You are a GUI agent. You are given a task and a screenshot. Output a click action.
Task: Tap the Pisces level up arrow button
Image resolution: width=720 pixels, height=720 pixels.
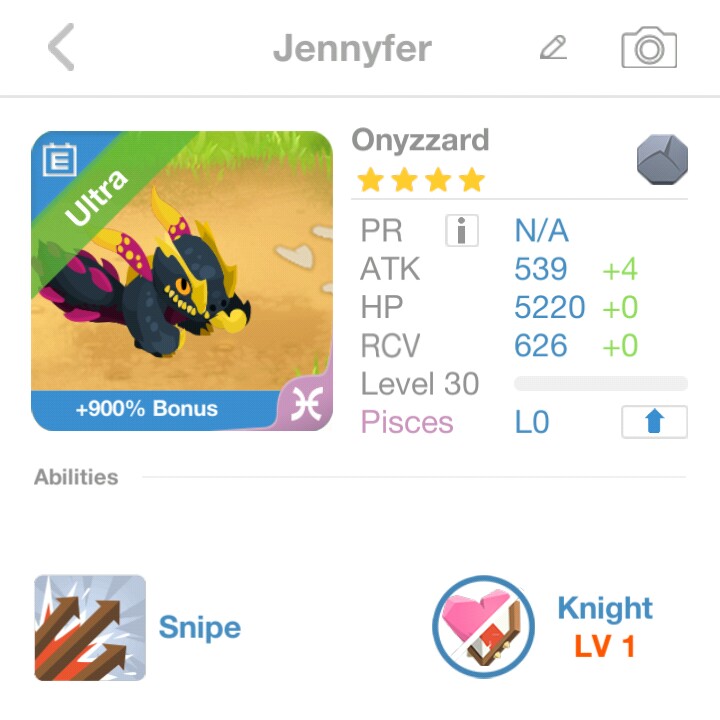click(x=654, y=422)
